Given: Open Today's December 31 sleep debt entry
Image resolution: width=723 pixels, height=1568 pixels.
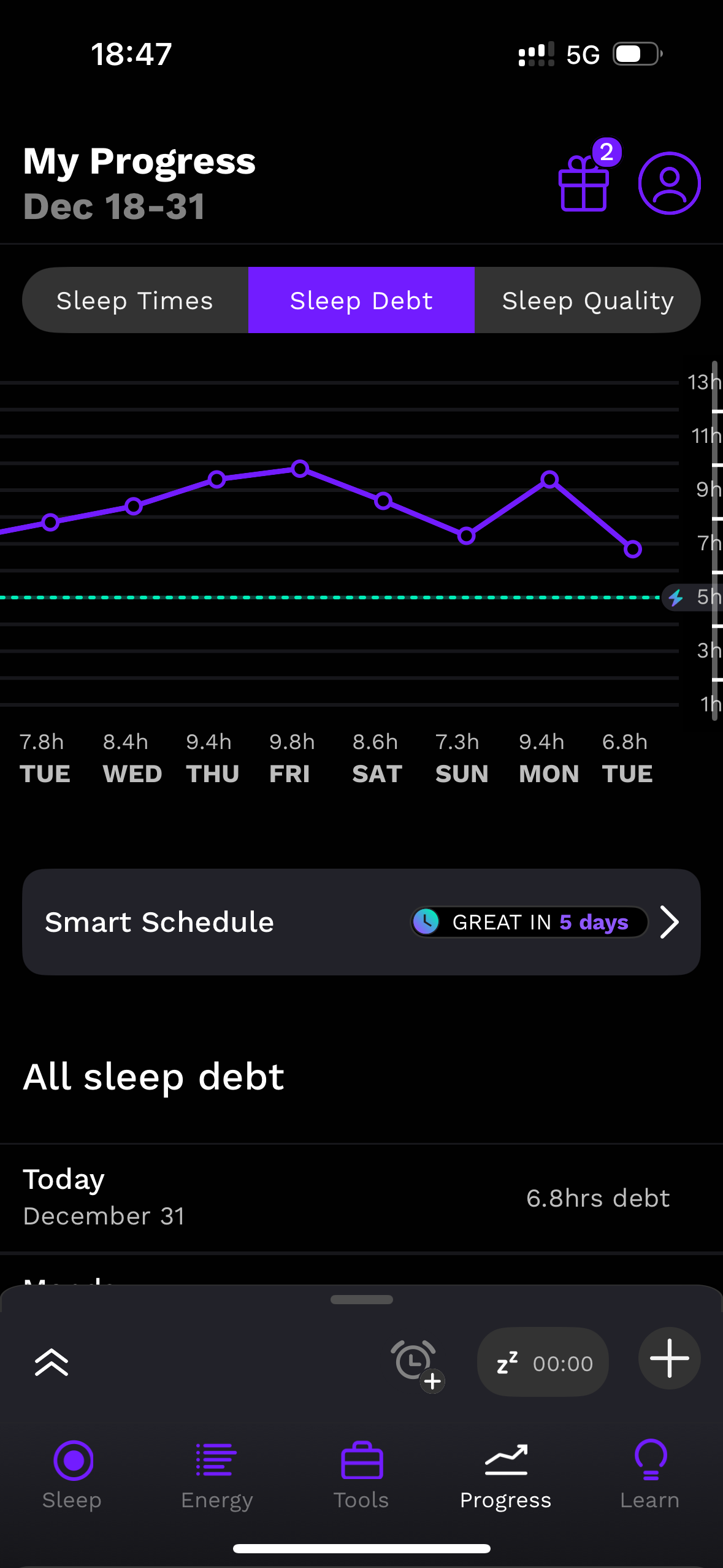Looking at the screenshot, I should pos(361,1197).
